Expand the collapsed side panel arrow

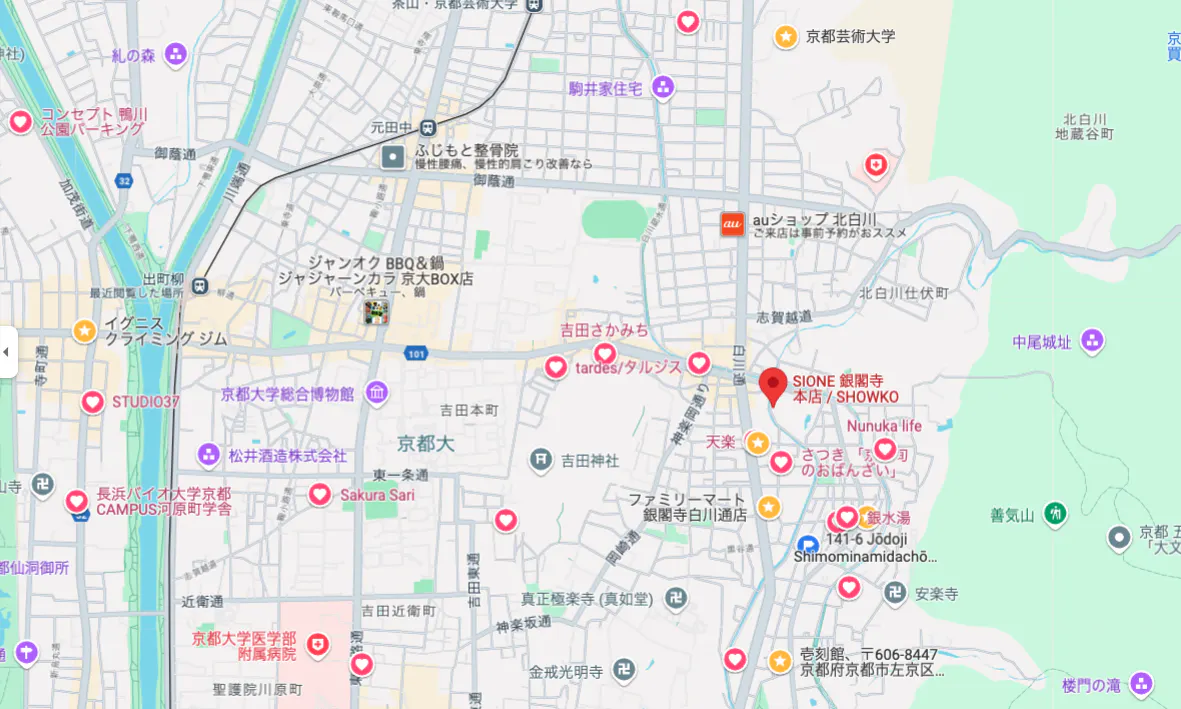[7, 352]
